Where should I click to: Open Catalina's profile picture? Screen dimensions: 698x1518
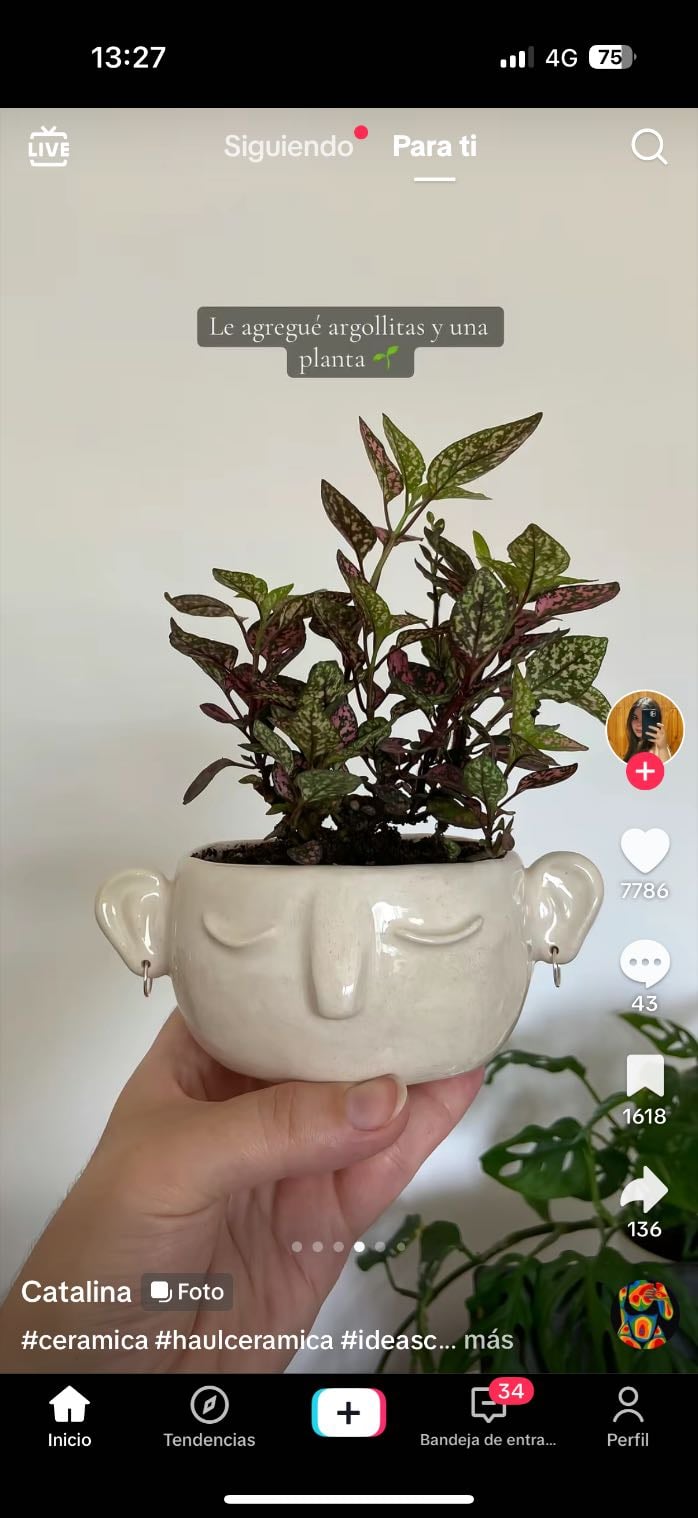(x=645, y=727)
